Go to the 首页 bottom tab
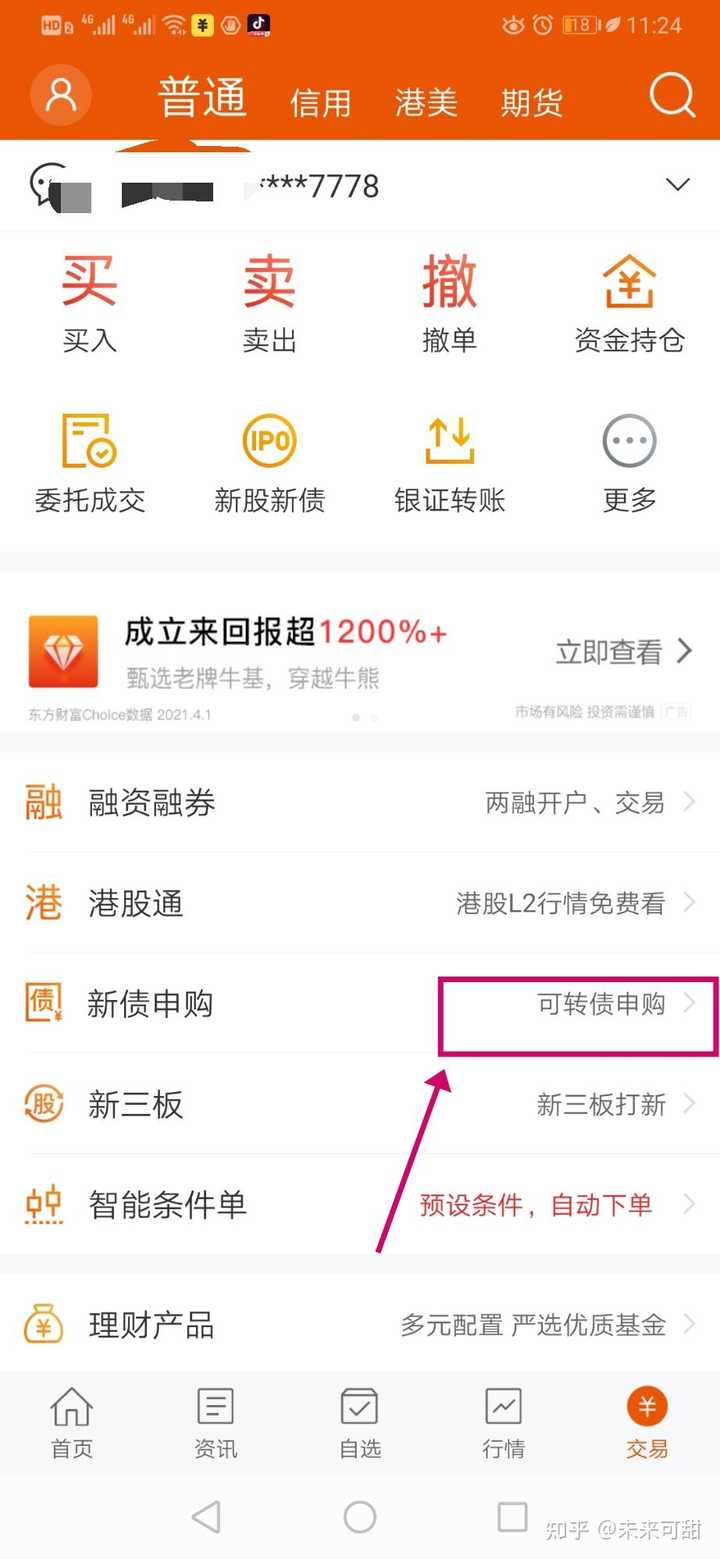The width and height of the screenshot is (720, 1559). (x=72, y=1423)
